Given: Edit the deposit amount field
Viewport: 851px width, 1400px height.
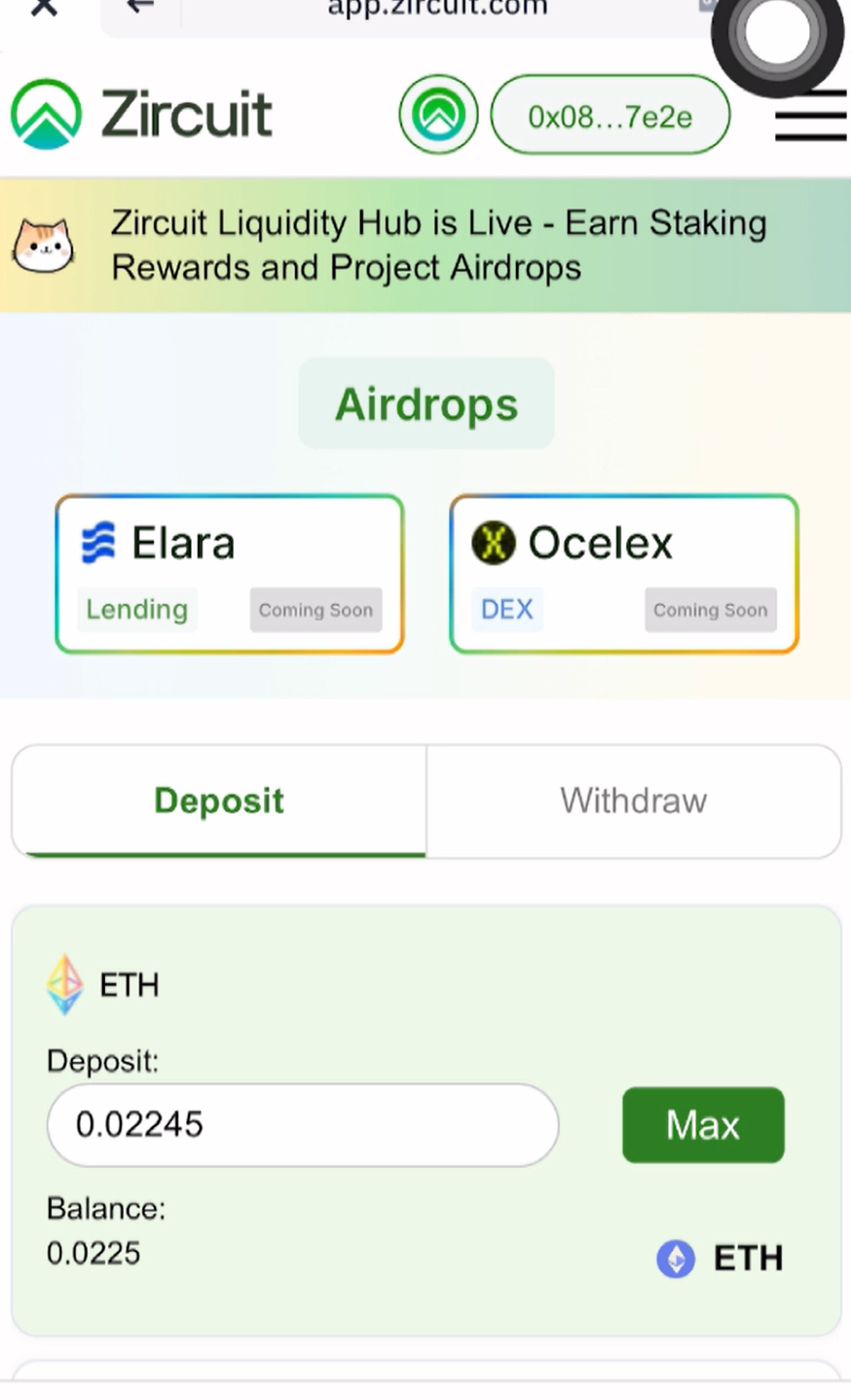Looking at the screenshot, I should click(302, 1124).
